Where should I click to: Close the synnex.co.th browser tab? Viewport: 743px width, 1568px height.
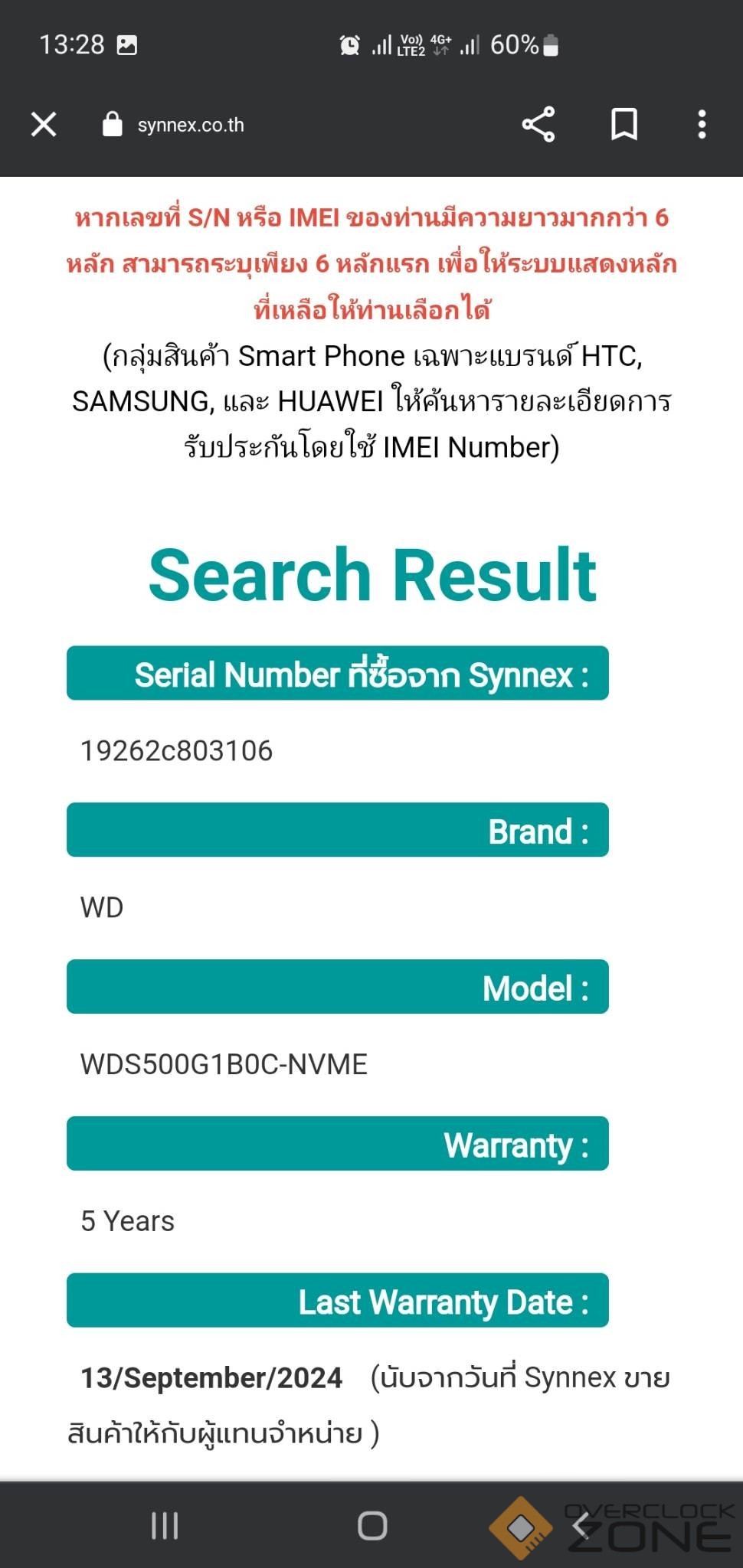44,124
